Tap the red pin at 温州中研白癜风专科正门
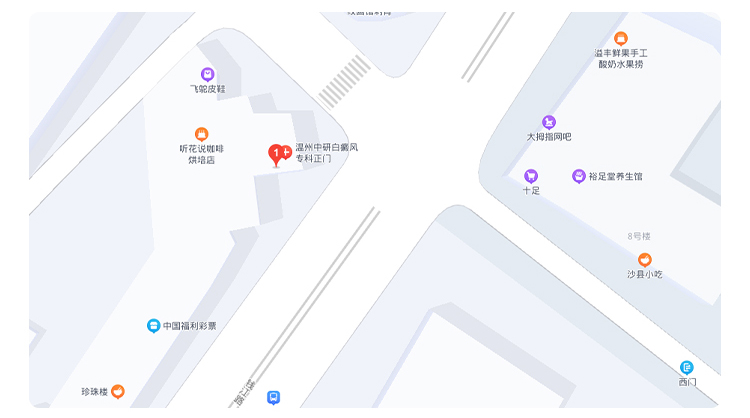The width and height of the screenshot is (750, 418). click(x=277, y=154)
